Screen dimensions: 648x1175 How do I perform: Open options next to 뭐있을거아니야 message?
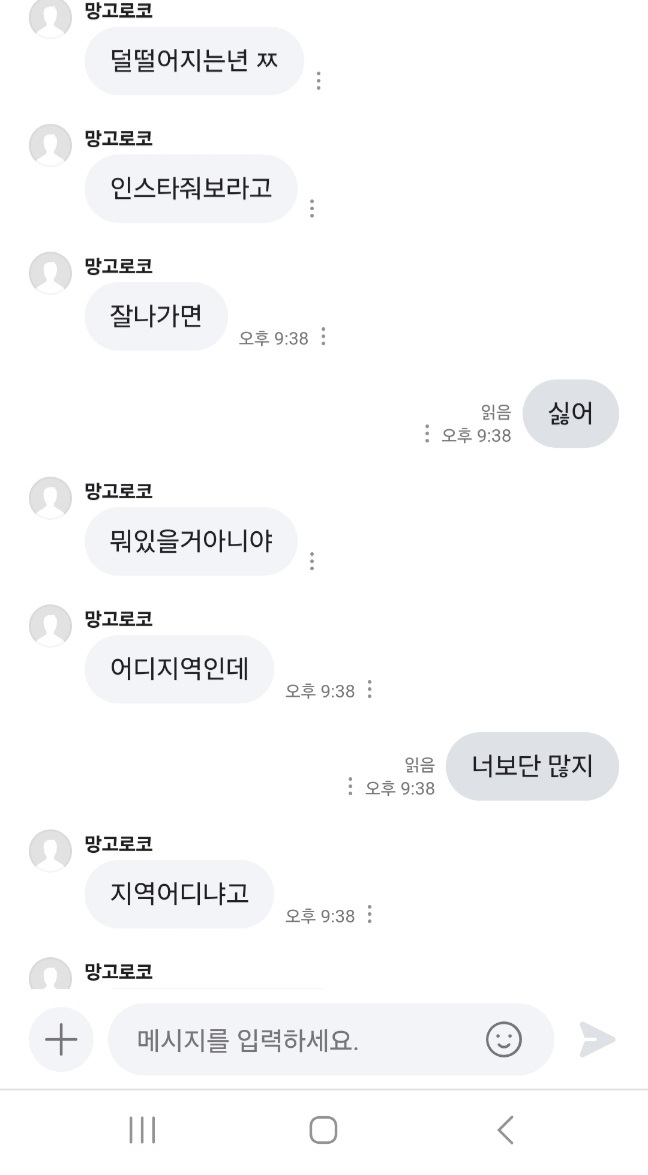click(312, 561)
